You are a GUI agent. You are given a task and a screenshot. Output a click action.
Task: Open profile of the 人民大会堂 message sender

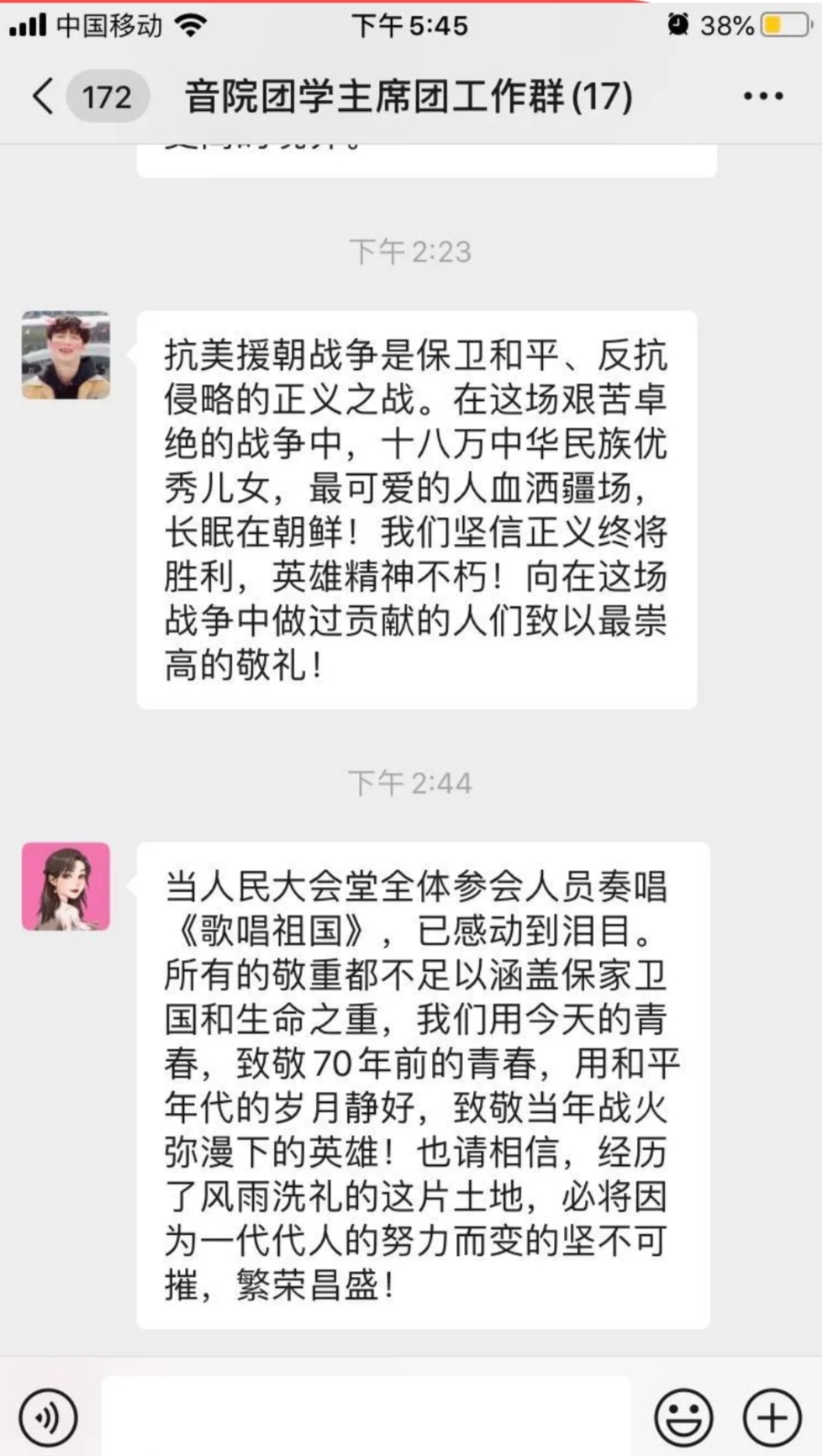[66, 887]
